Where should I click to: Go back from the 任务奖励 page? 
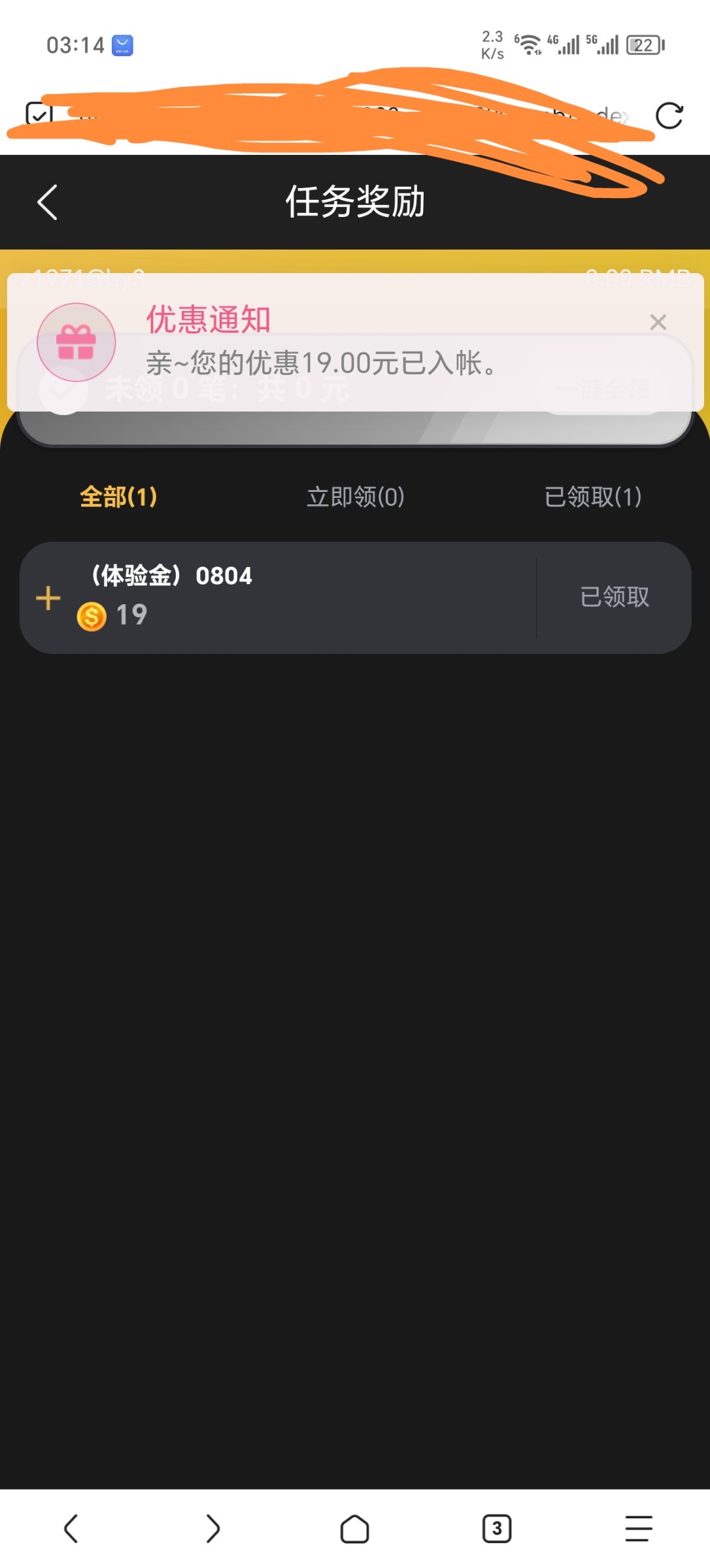pos(47,202)
